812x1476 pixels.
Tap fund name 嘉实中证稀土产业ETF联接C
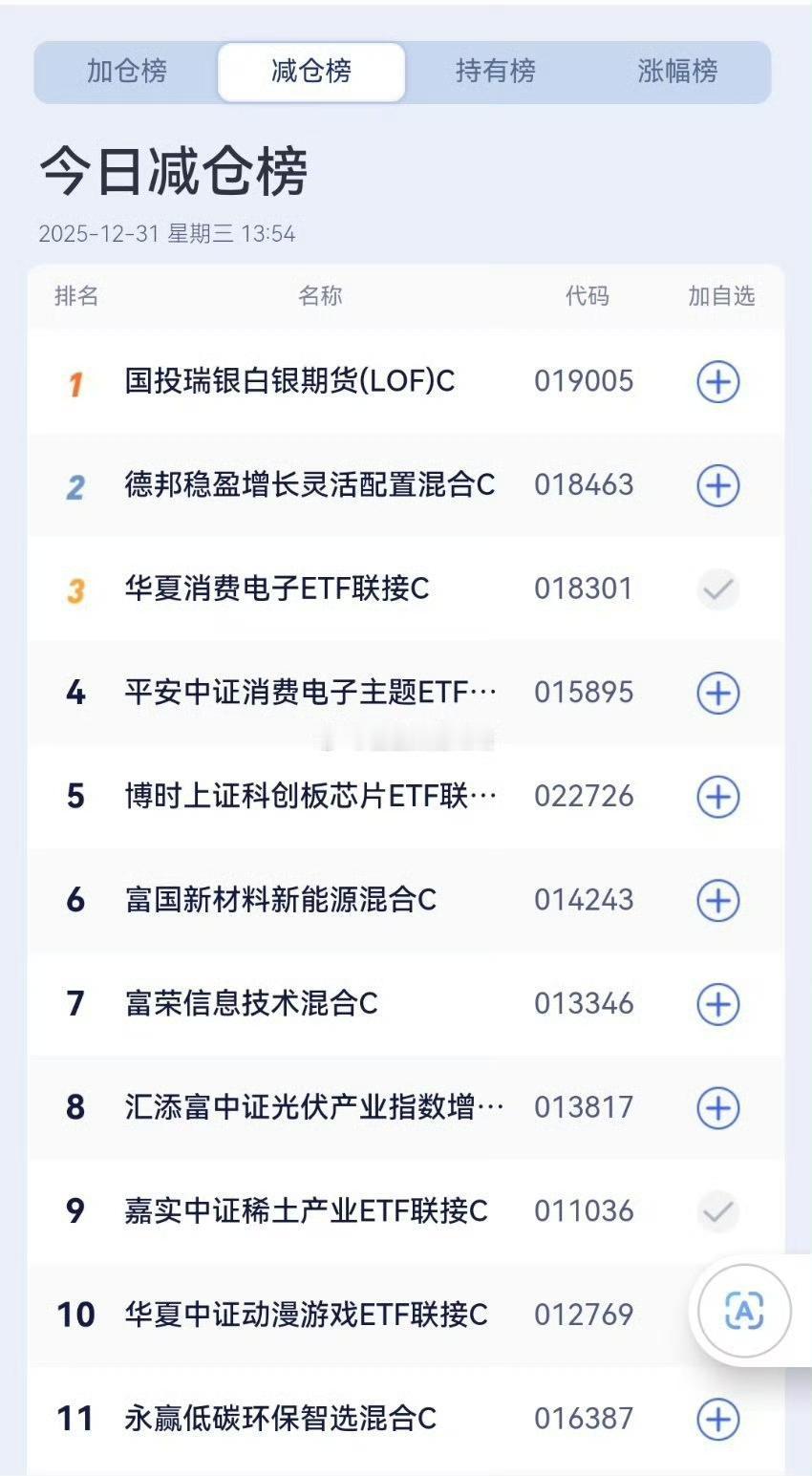pos(306,1210)
